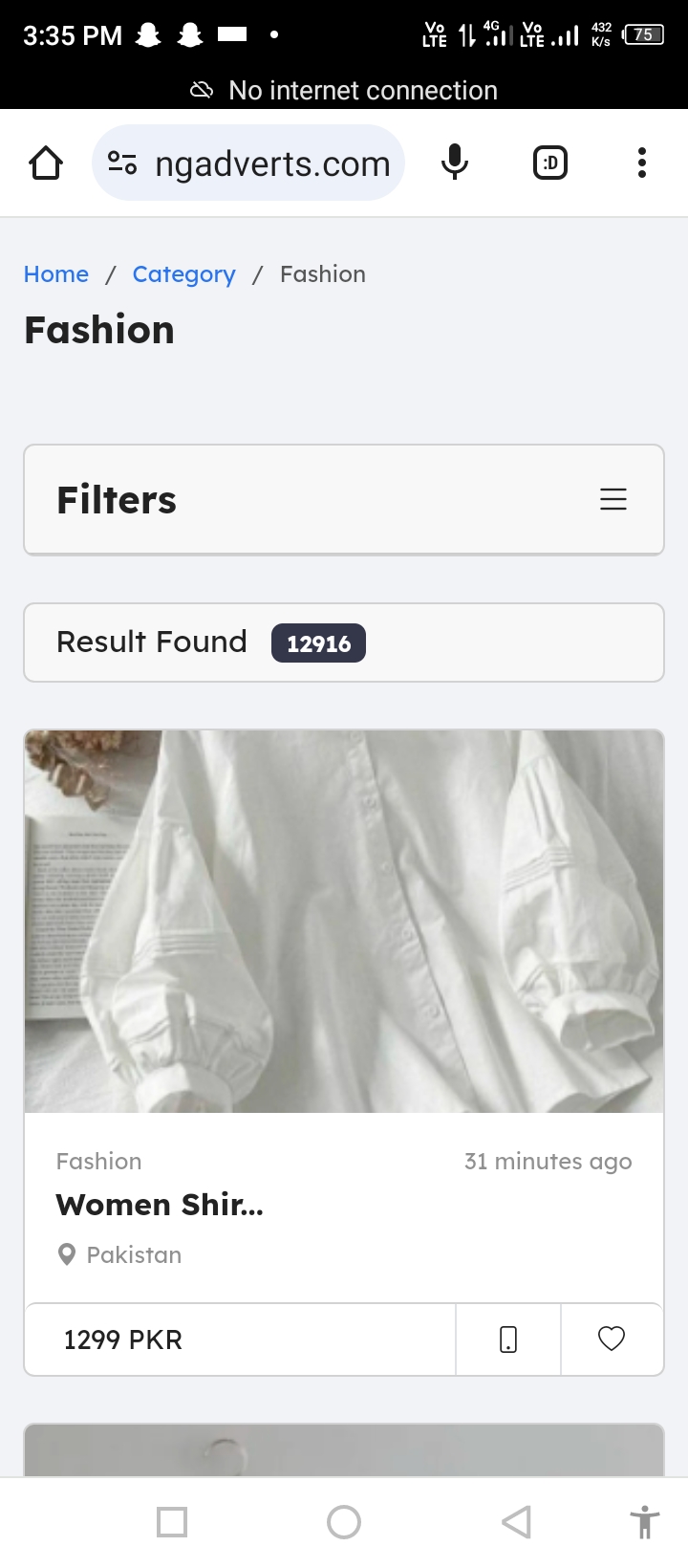
Task: Open the browser tab switcher
Action: click(549, 163)
